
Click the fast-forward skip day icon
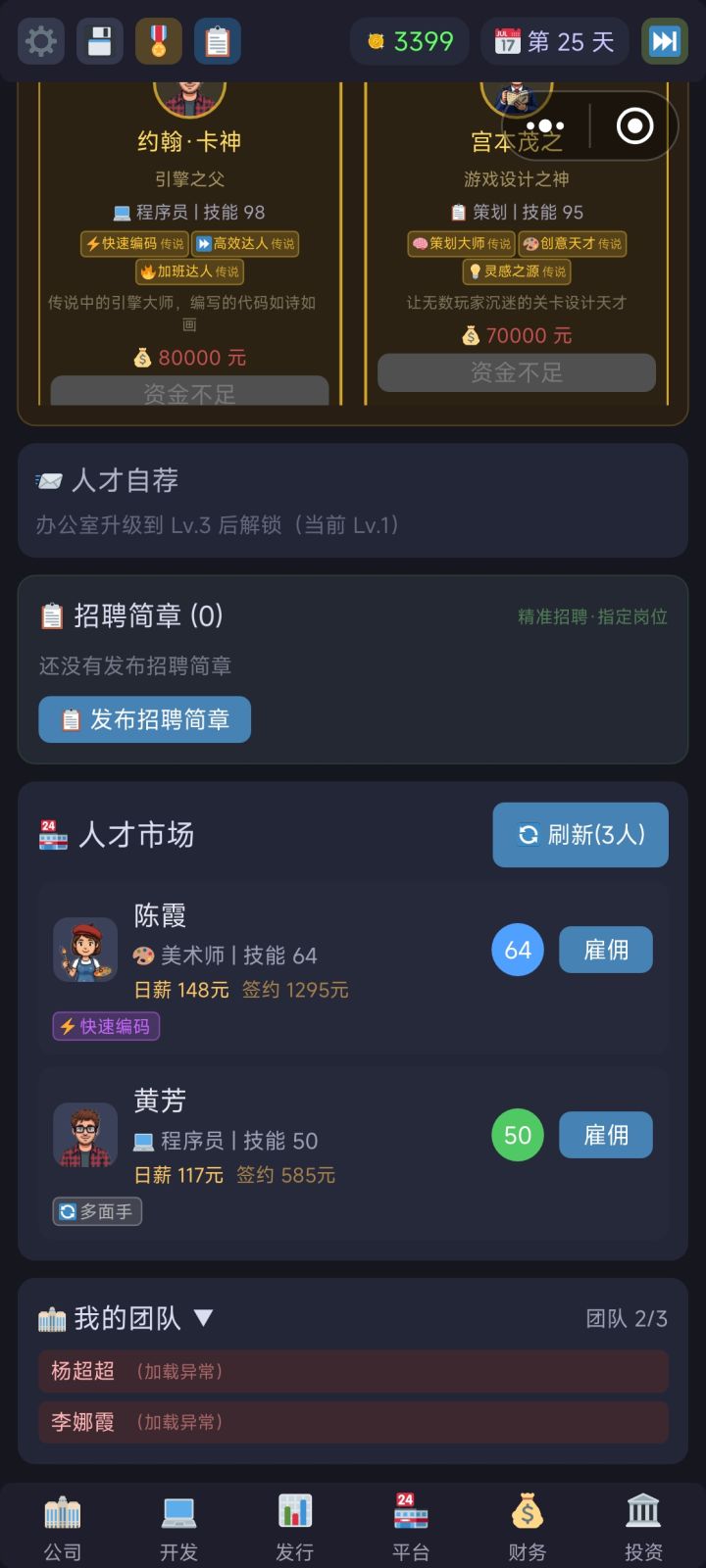click(x=665, y=41)
